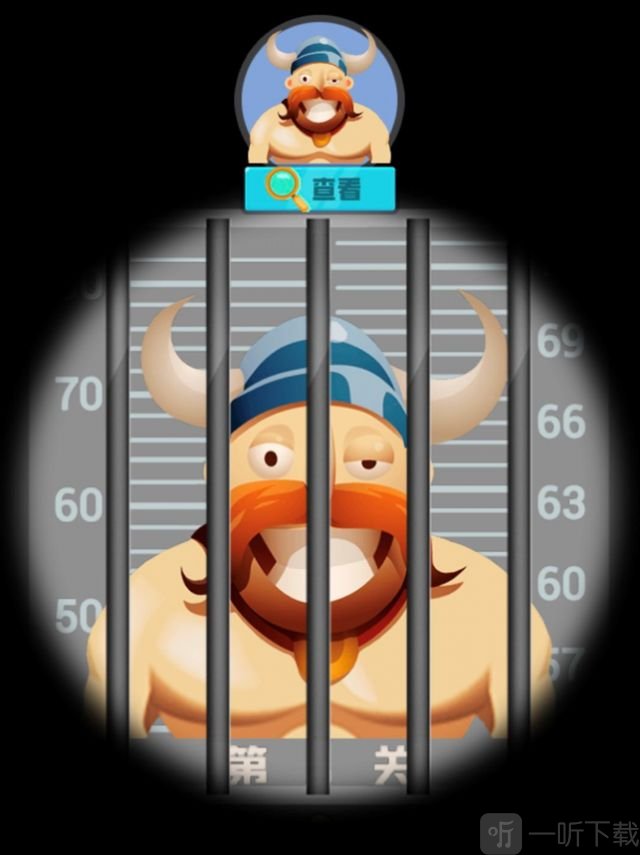Screen dimensions: 640x855
Task: Tap the 查看 magnifier button
Action: (320, 188)
